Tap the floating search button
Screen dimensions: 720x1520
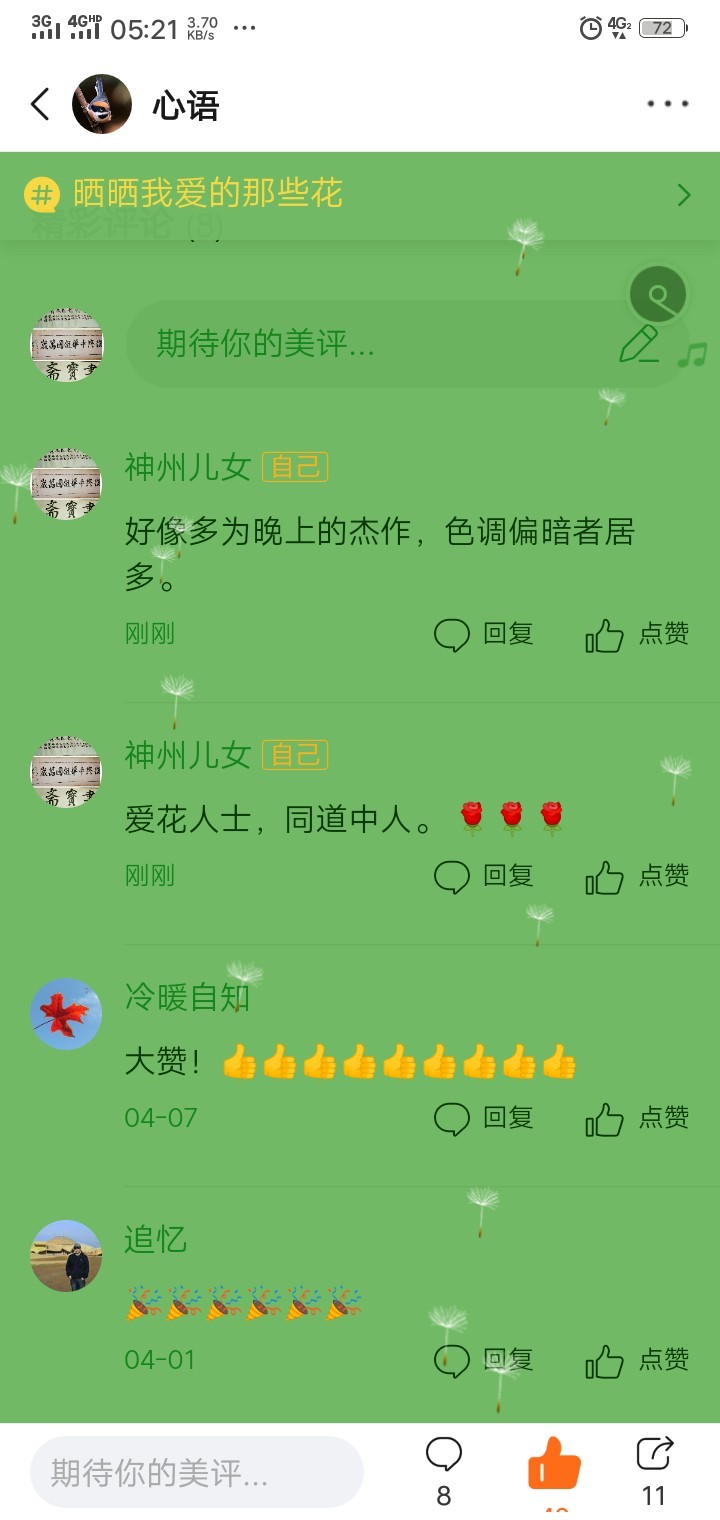[x=658, y=294]
